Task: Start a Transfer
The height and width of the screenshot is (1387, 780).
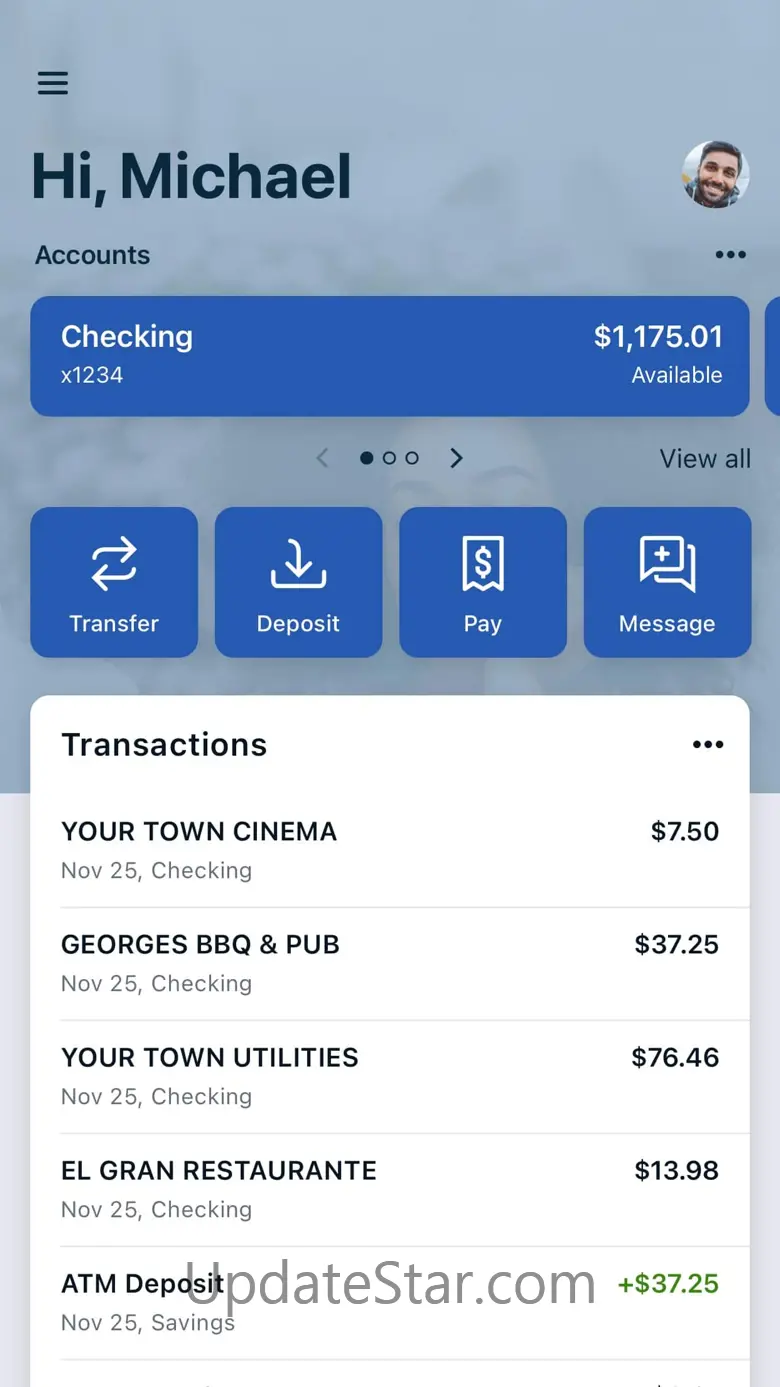Action: 114,582
